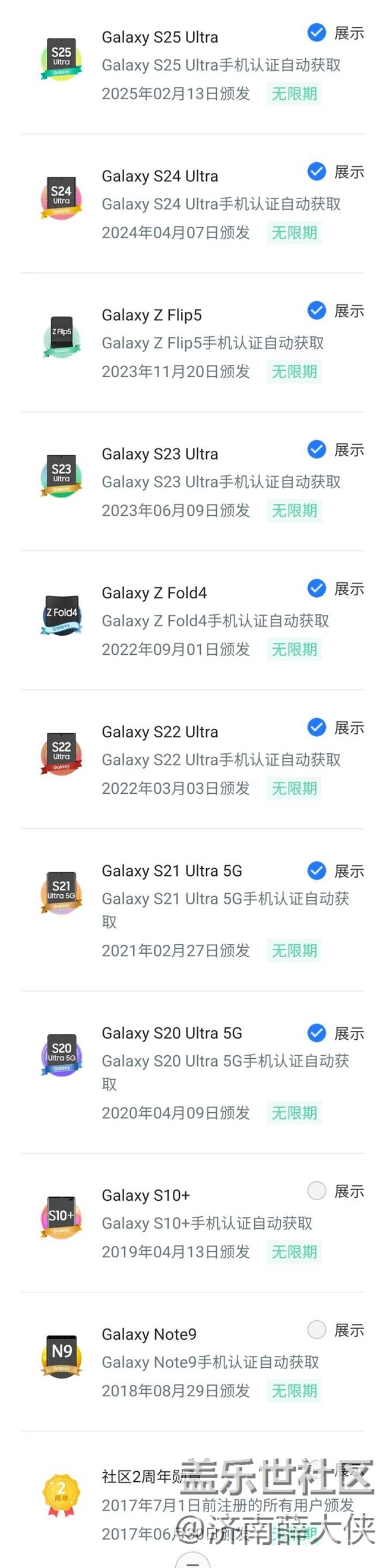Uncheck Galaxy S21 Ultra 5G display box
This screenshot has width=386, height=1568.
pyautogui.click(x=317, y=871)
